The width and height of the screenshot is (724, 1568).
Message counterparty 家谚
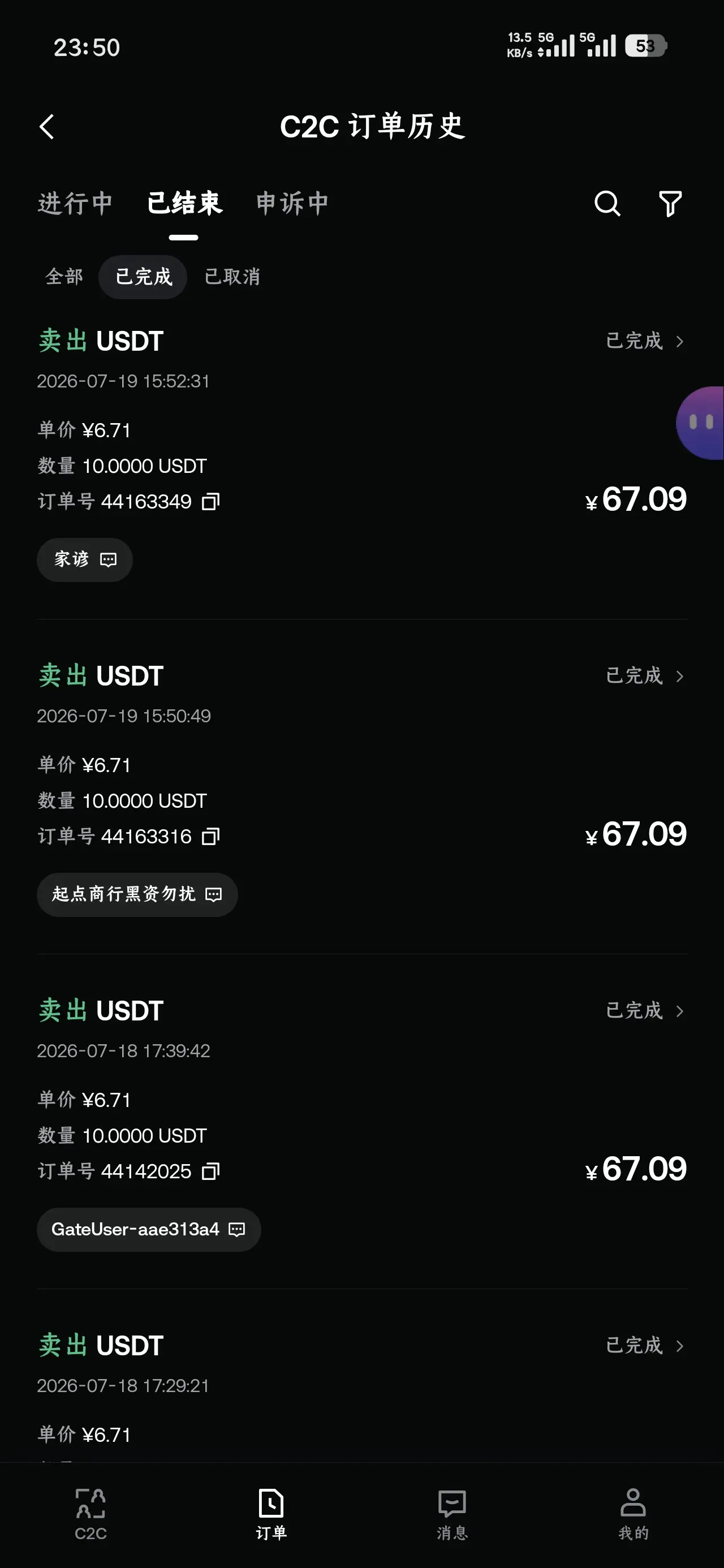[85, 559]
